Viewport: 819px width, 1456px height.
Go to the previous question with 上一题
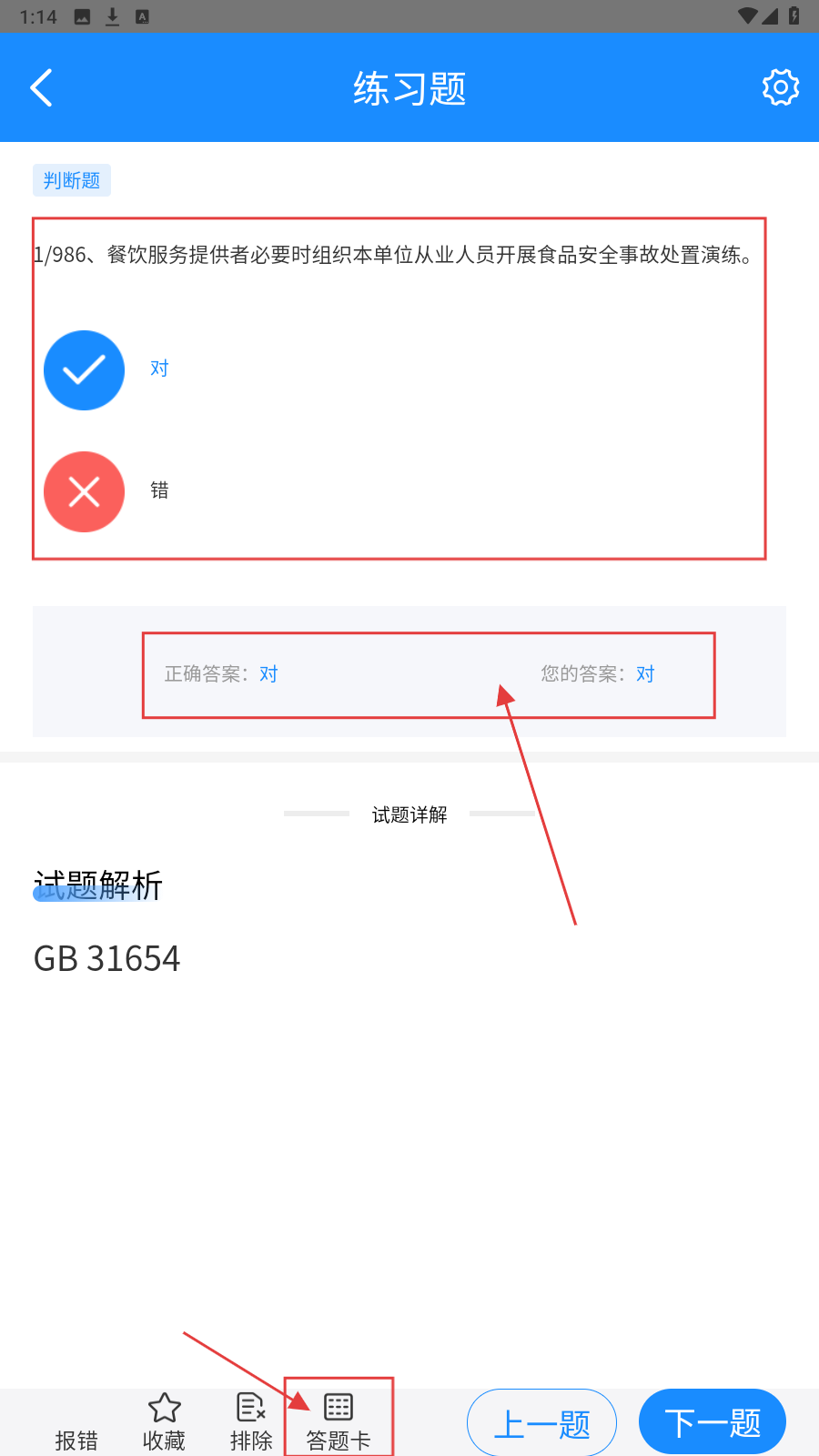coord(542,1422)
